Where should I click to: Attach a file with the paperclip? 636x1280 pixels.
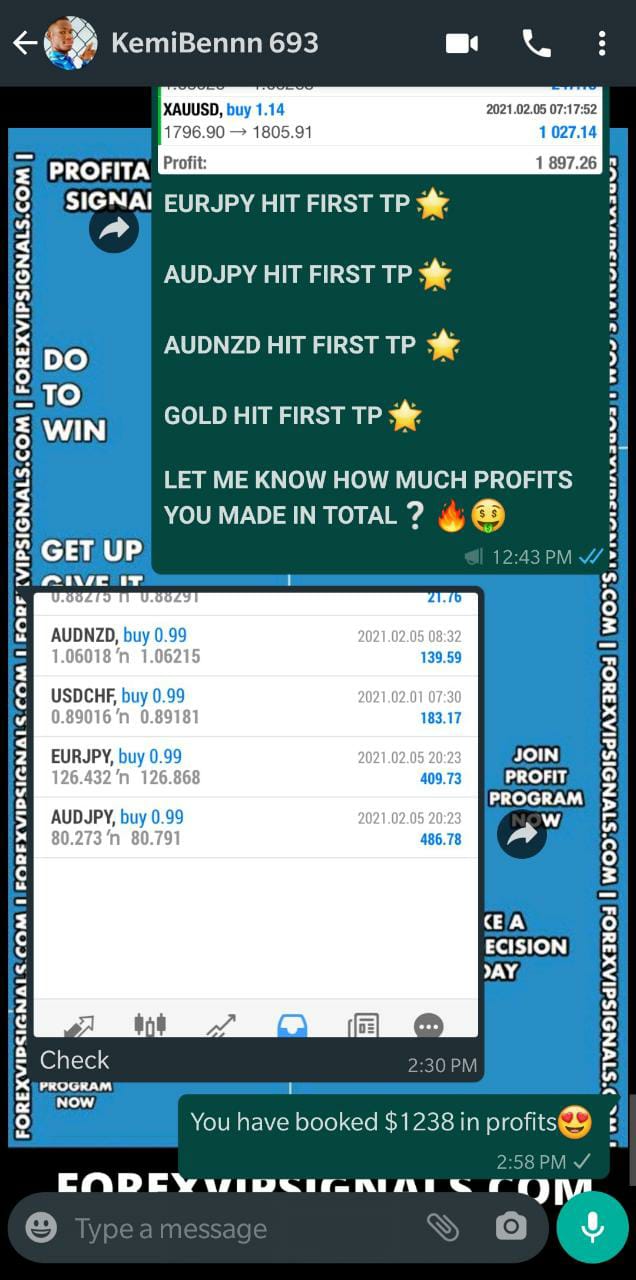click(441, 1227)
